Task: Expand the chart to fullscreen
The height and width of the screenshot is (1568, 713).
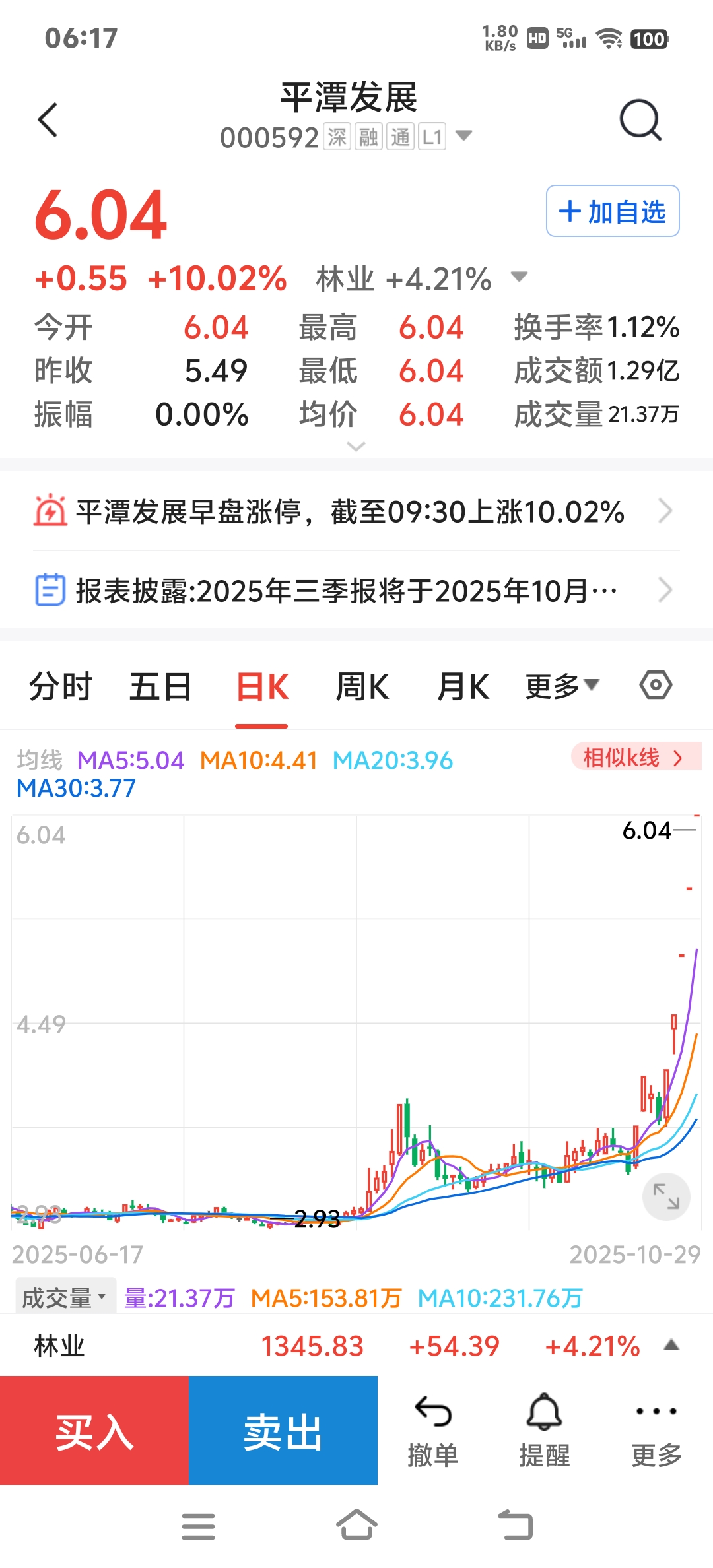Action: (x=666, y=1196)
